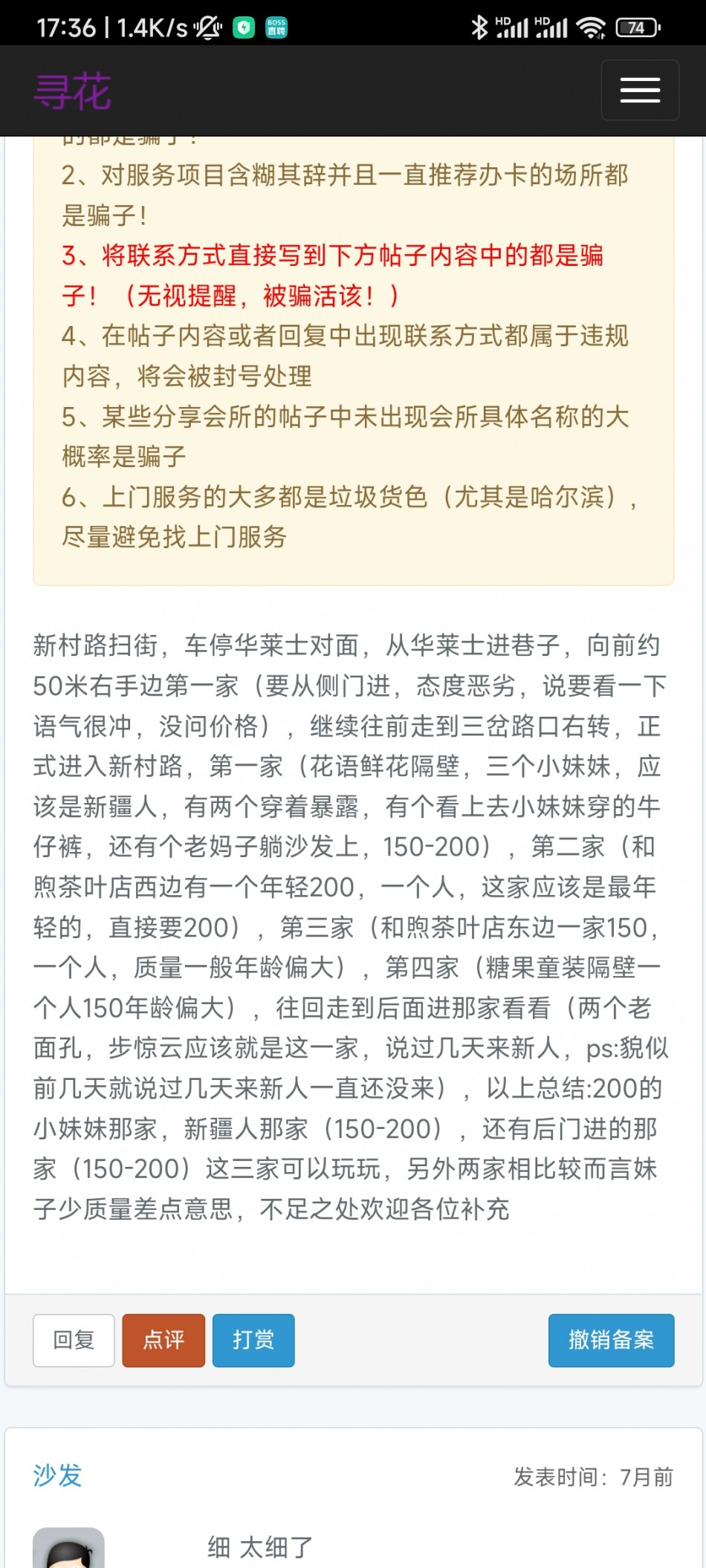Image resolution: width=706 pixels, height=1568 pixels.
Task: Tap the 打赏 tip button
Action: (253, 1340)
